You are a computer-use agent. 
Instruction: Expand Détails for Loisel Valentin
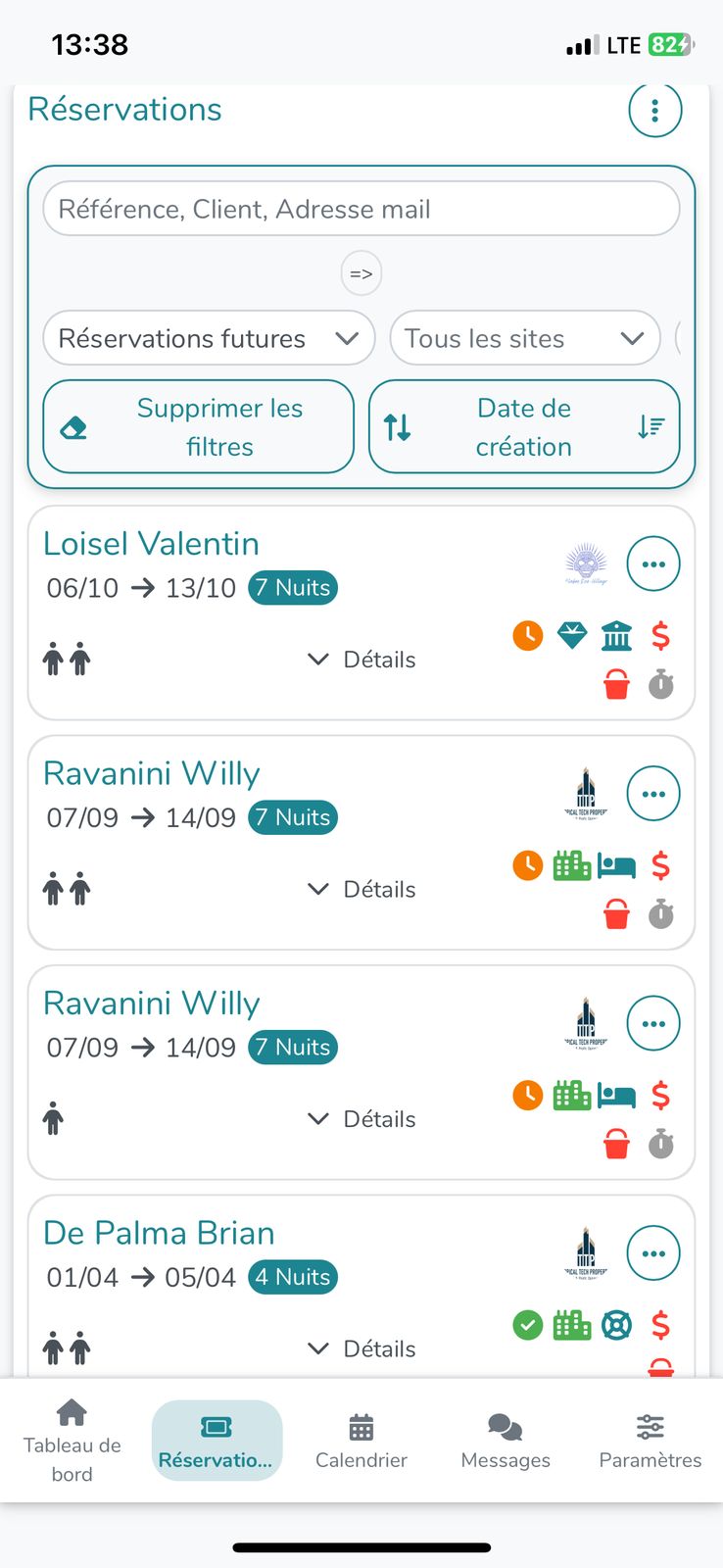[361, 660]
